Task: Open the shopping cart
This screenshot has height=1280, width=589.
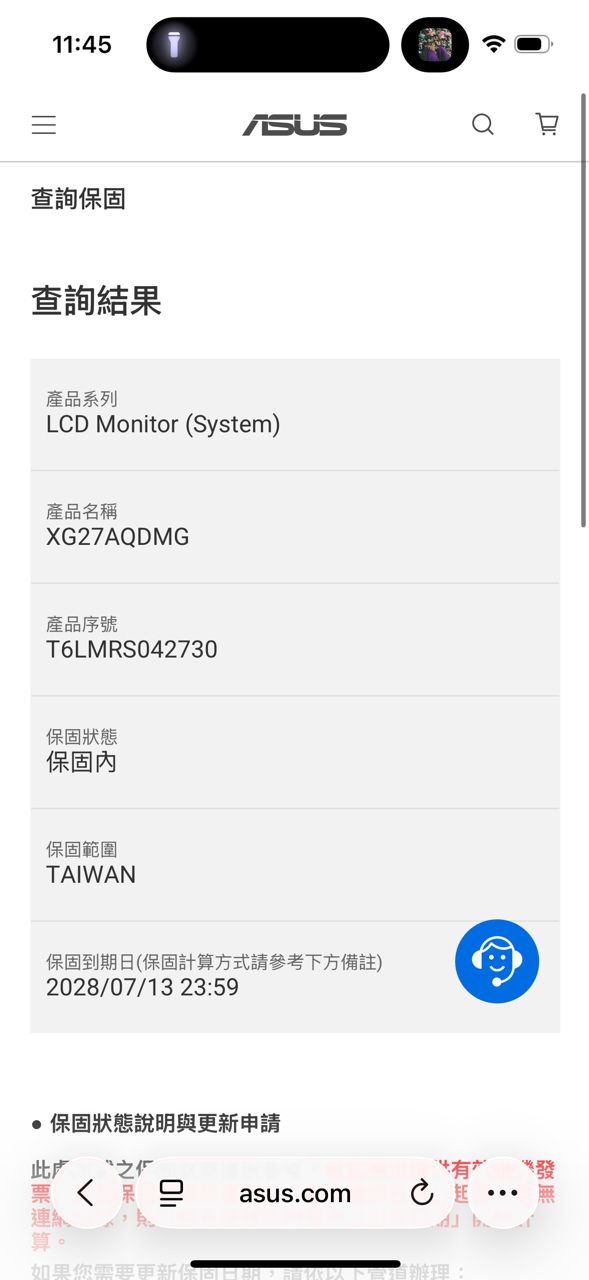Action: point(547,124)
